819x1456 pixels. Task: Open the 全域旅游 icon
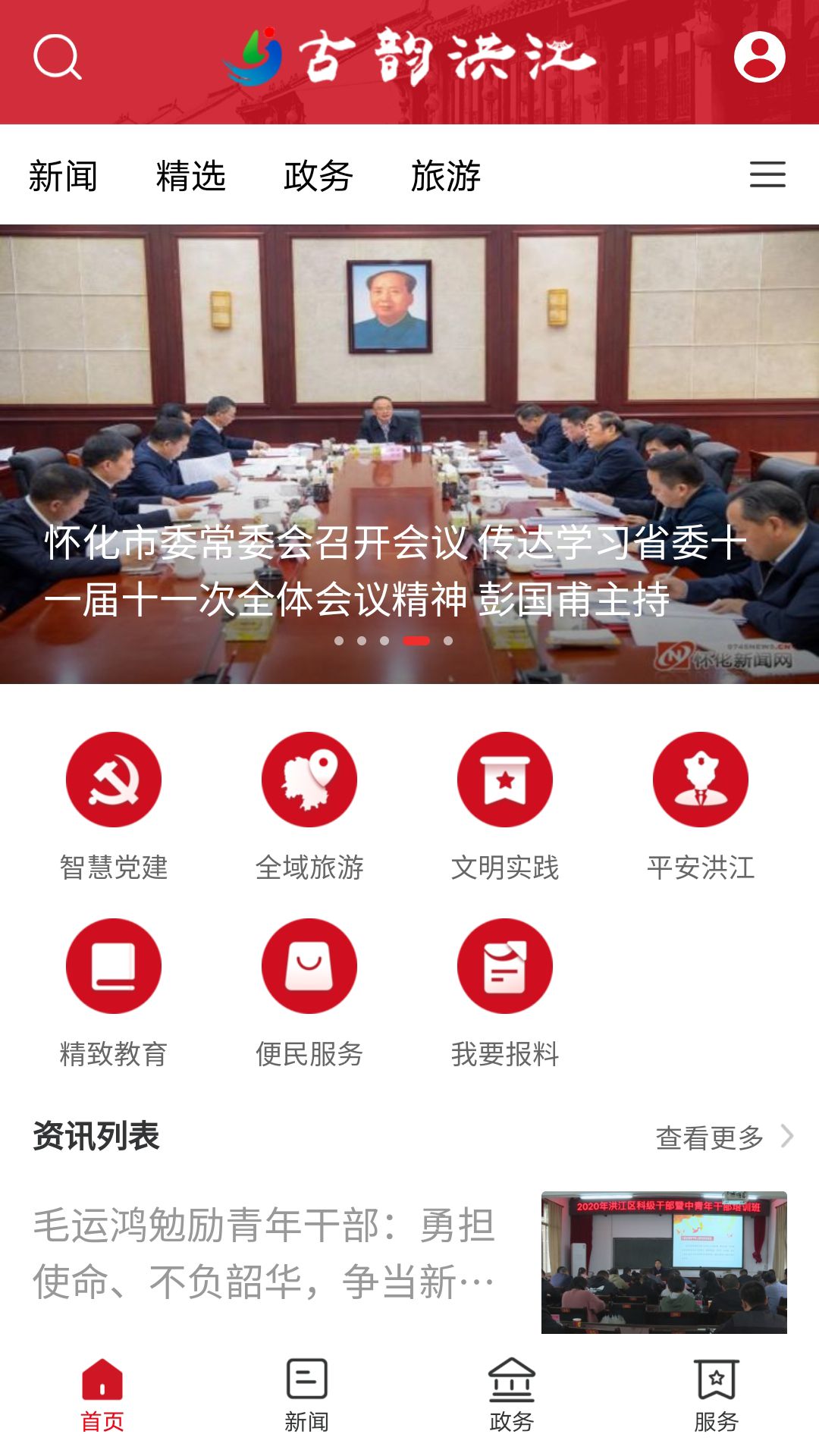pyautogui.click(x=309, y=781)
